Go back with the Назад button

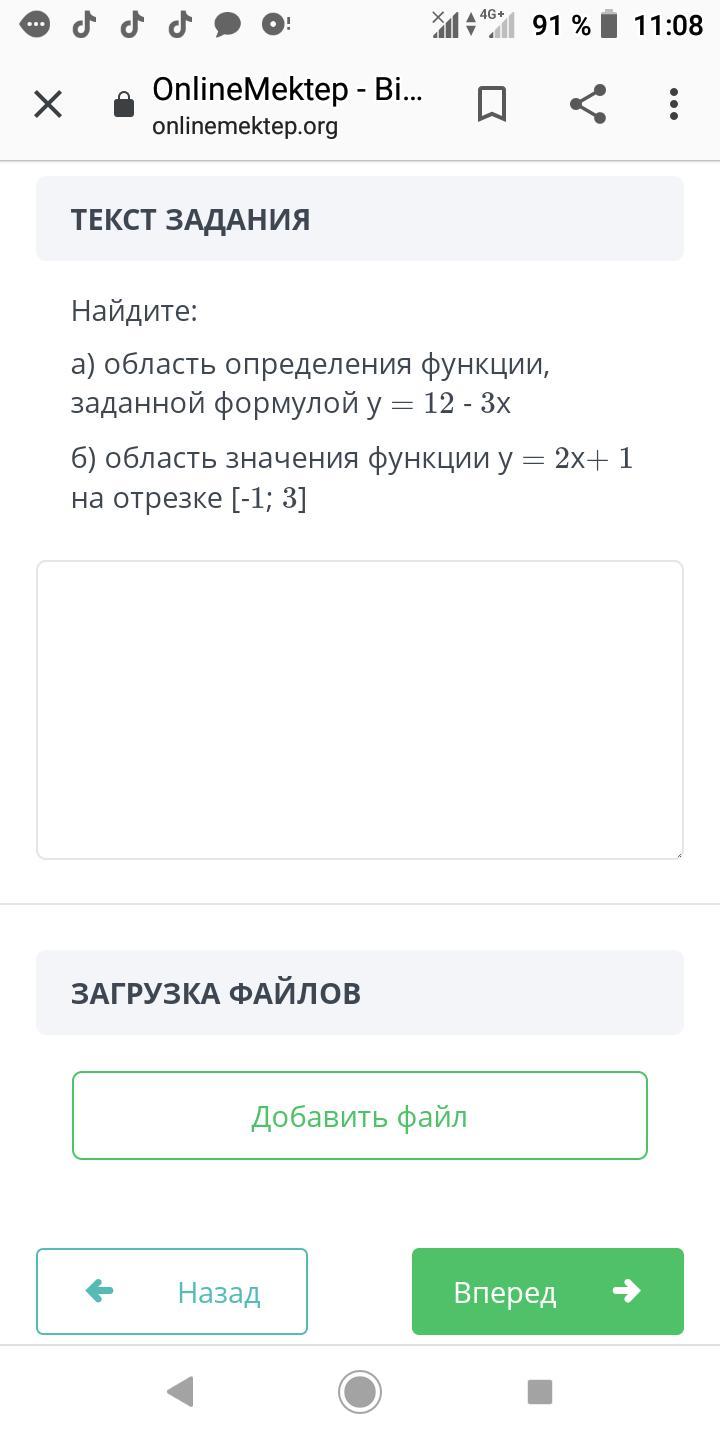click(x=172, y=1292)
